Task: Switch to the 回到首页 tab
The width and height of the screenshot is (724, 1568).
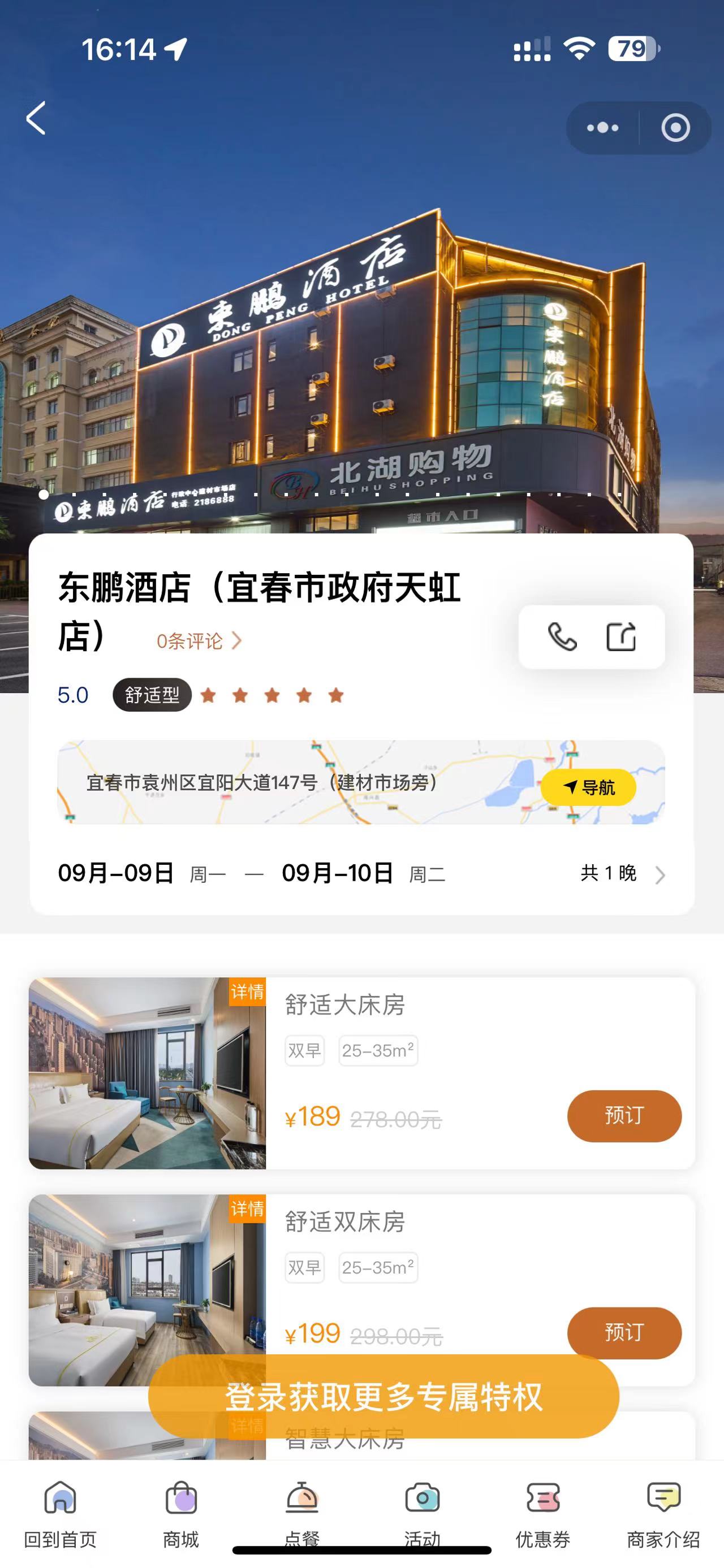Action: 61,1513
